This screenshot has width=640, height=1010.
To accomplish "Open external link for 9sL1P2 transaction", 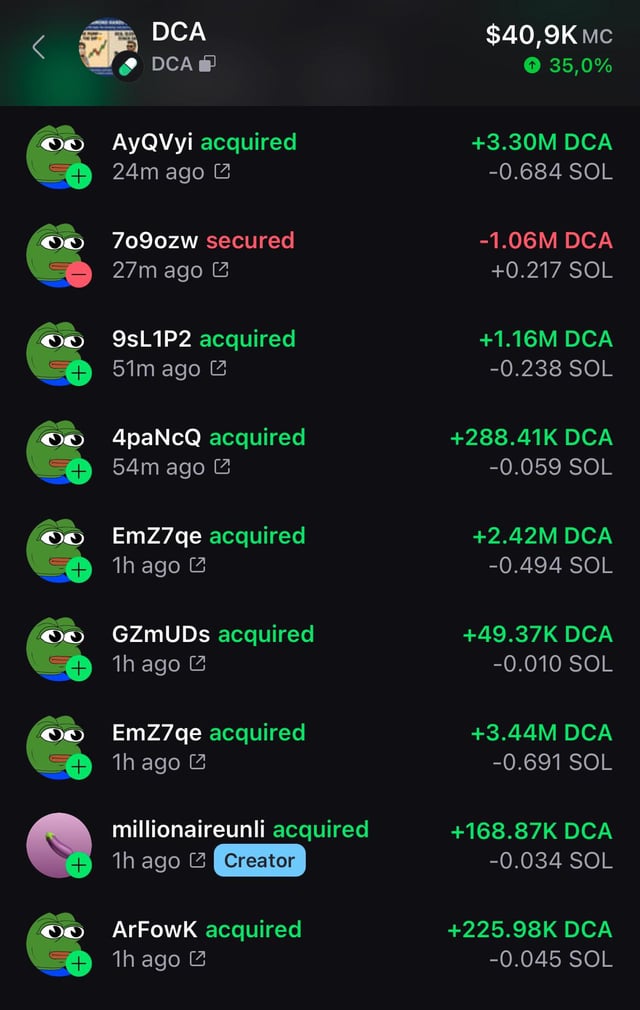I will point(219,369).
